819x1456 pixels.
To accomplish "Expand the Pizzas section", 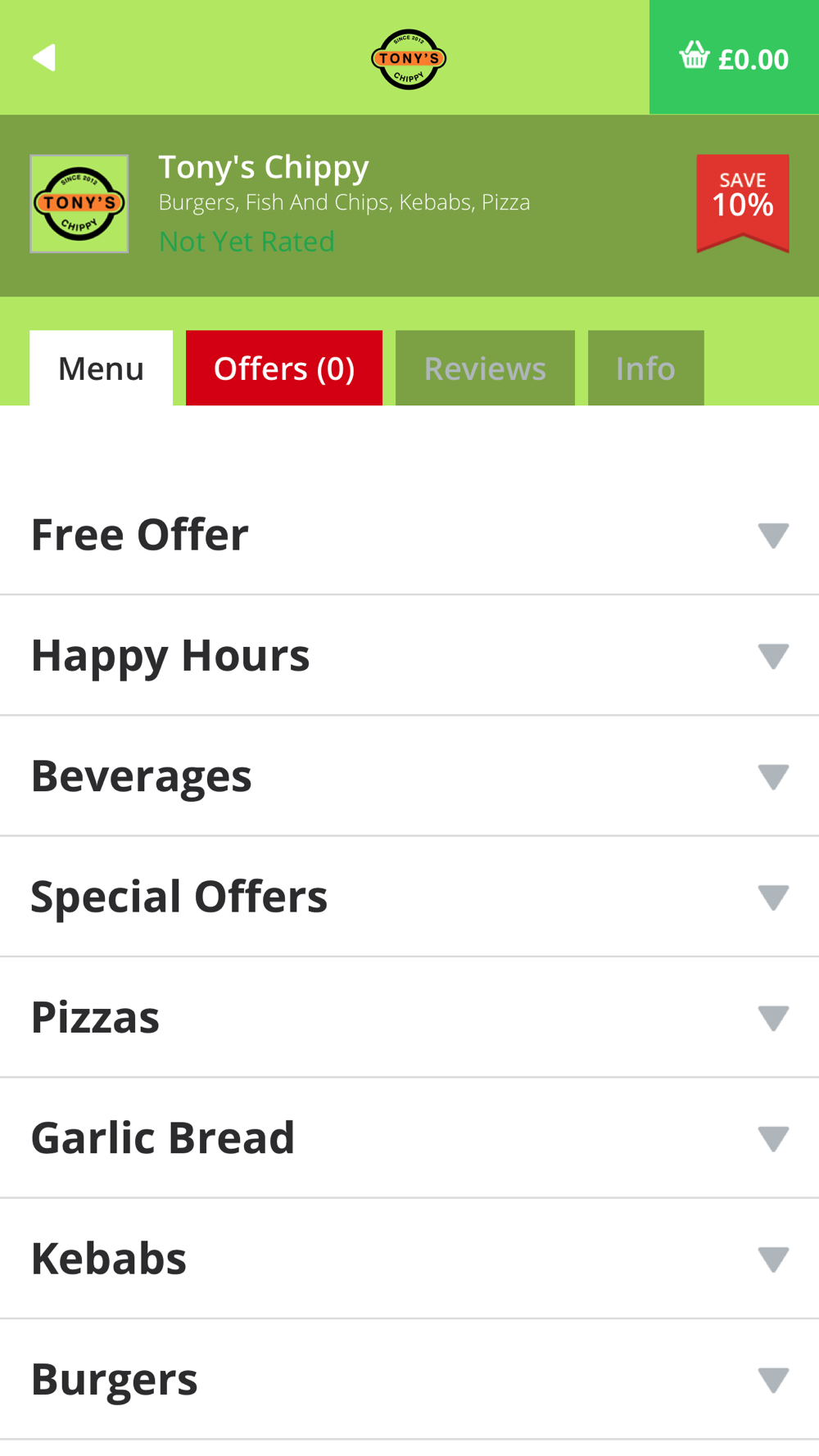I will coord(409,1017).
